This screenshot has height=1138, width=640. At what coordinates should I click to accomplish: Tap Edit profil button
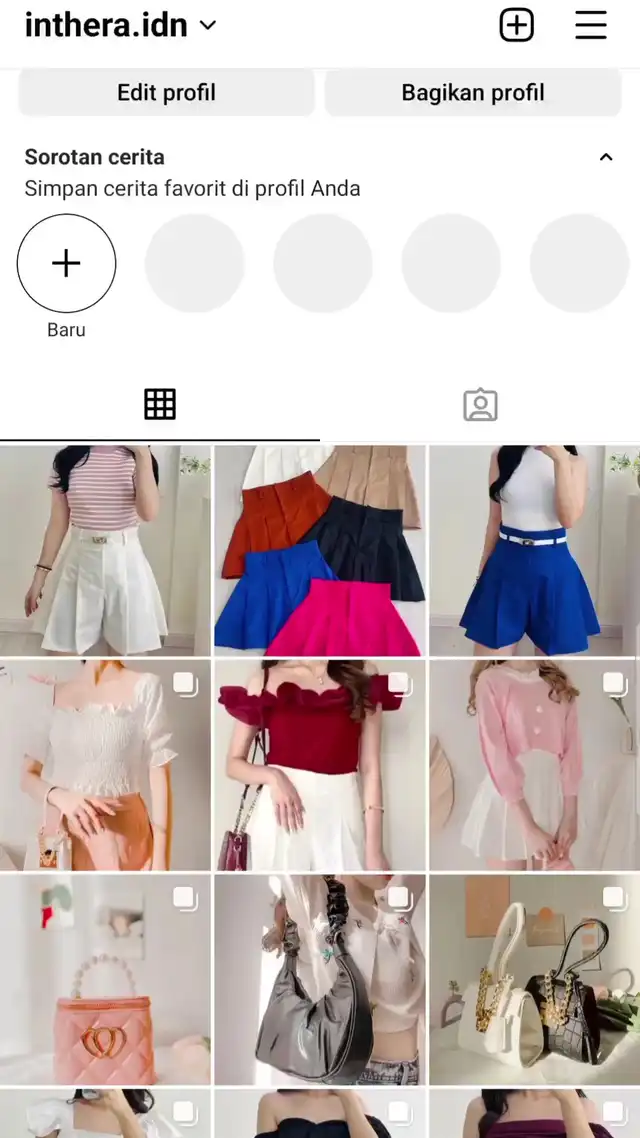(x=166, y=93)
